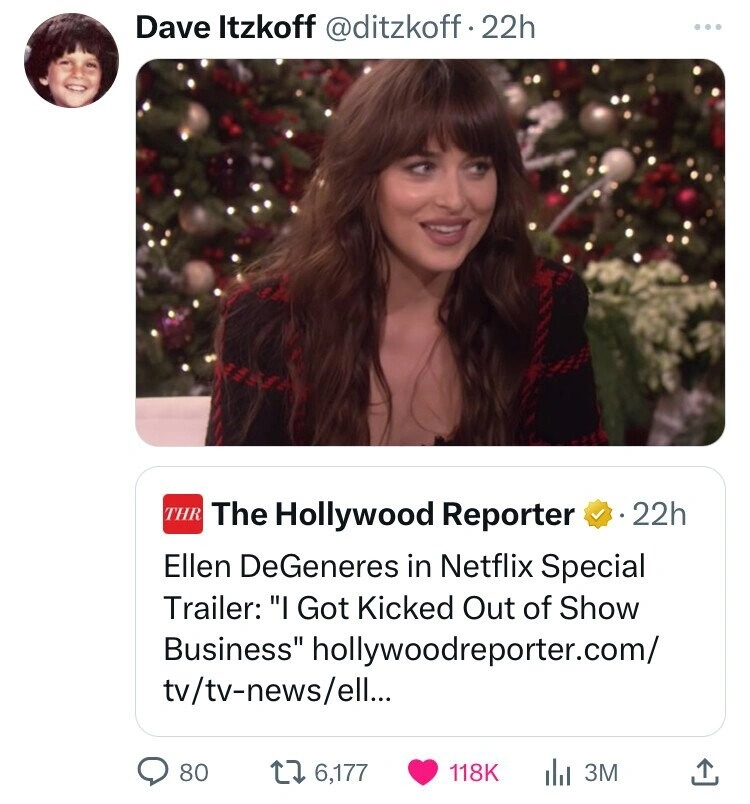This screenshot has width=750, height=804.
Task: View the attached photo in the tweet
Action: point(430,252)
